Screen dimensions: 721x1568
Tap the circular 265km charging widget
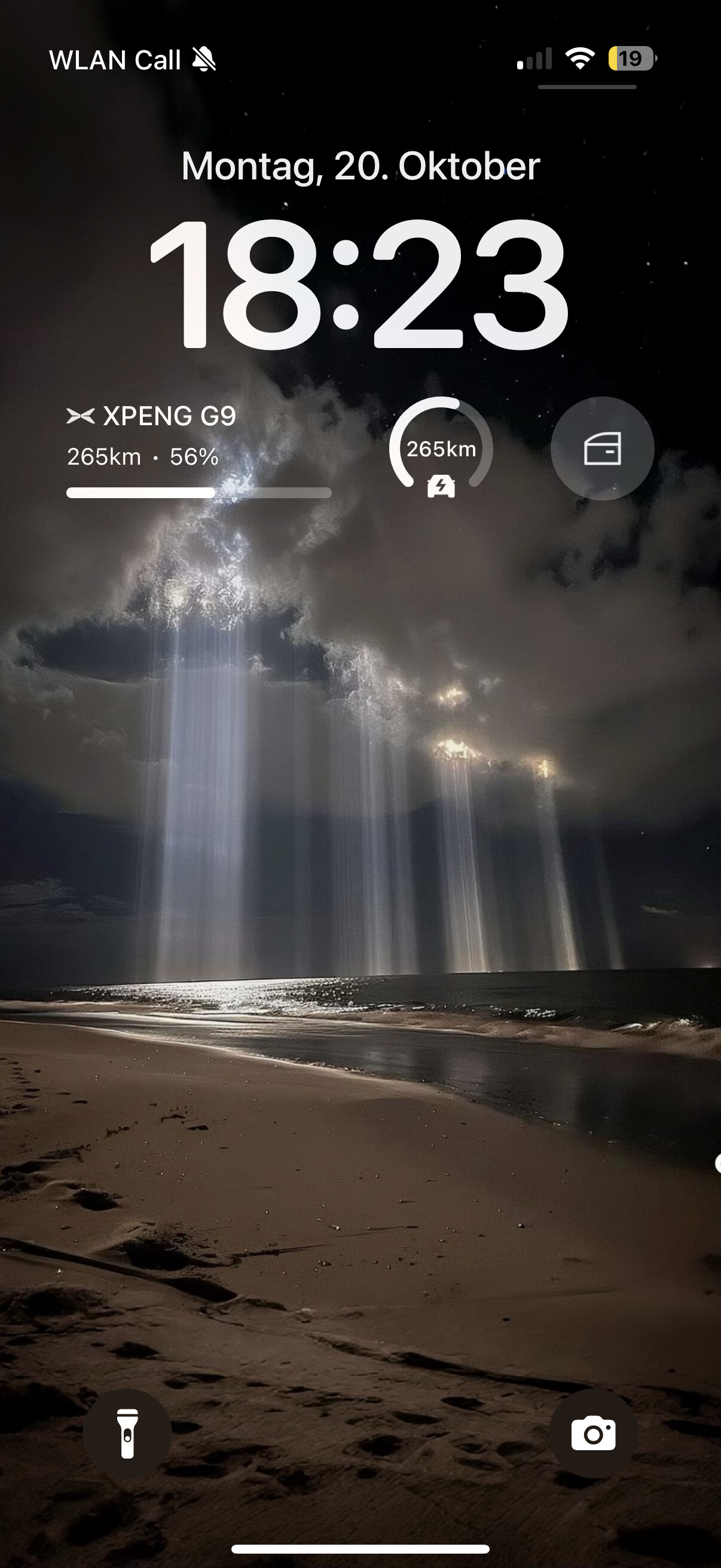tap(441, 449)
